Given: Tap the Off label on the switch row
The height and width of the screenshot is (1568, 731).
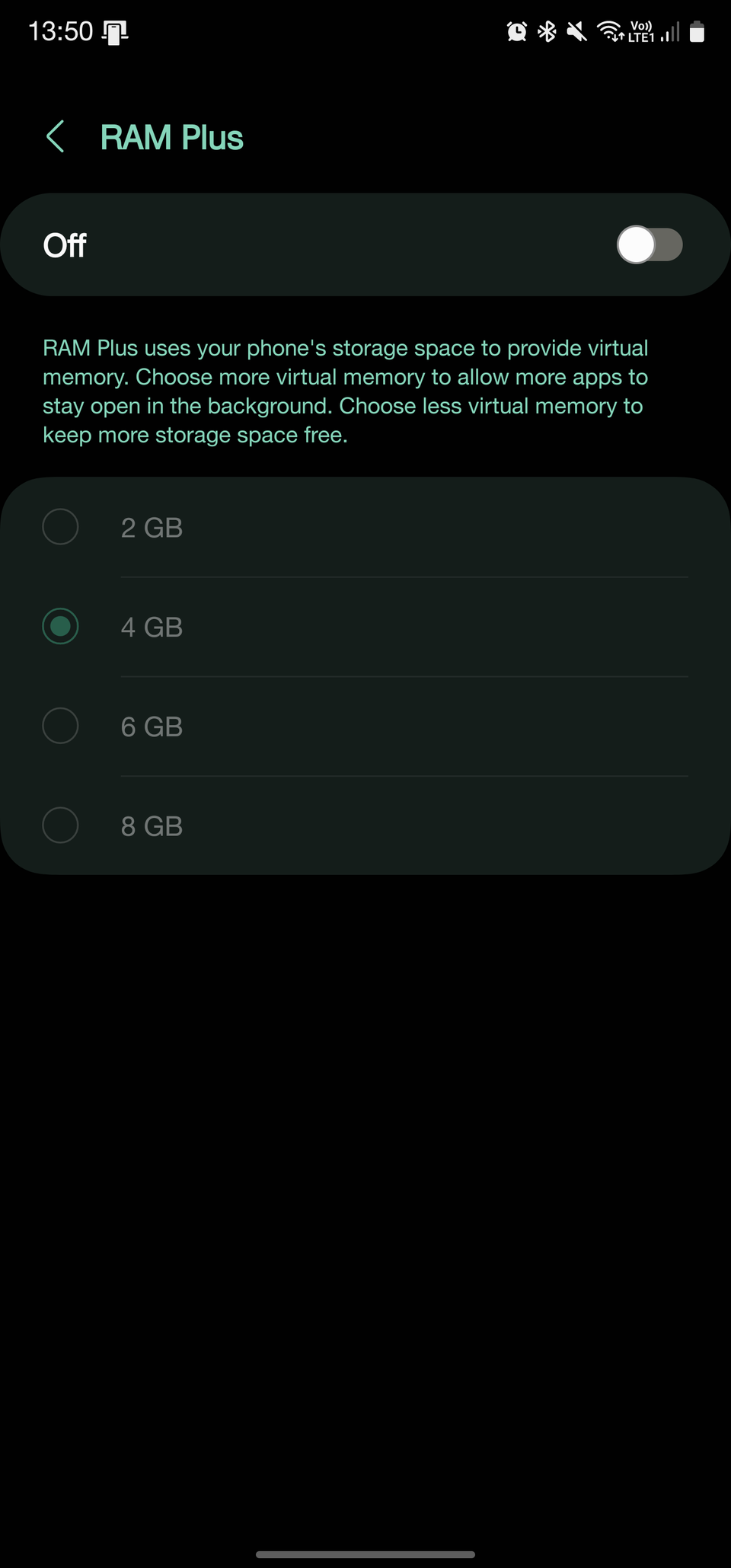Looking at the screenshot, I should 64,244.
